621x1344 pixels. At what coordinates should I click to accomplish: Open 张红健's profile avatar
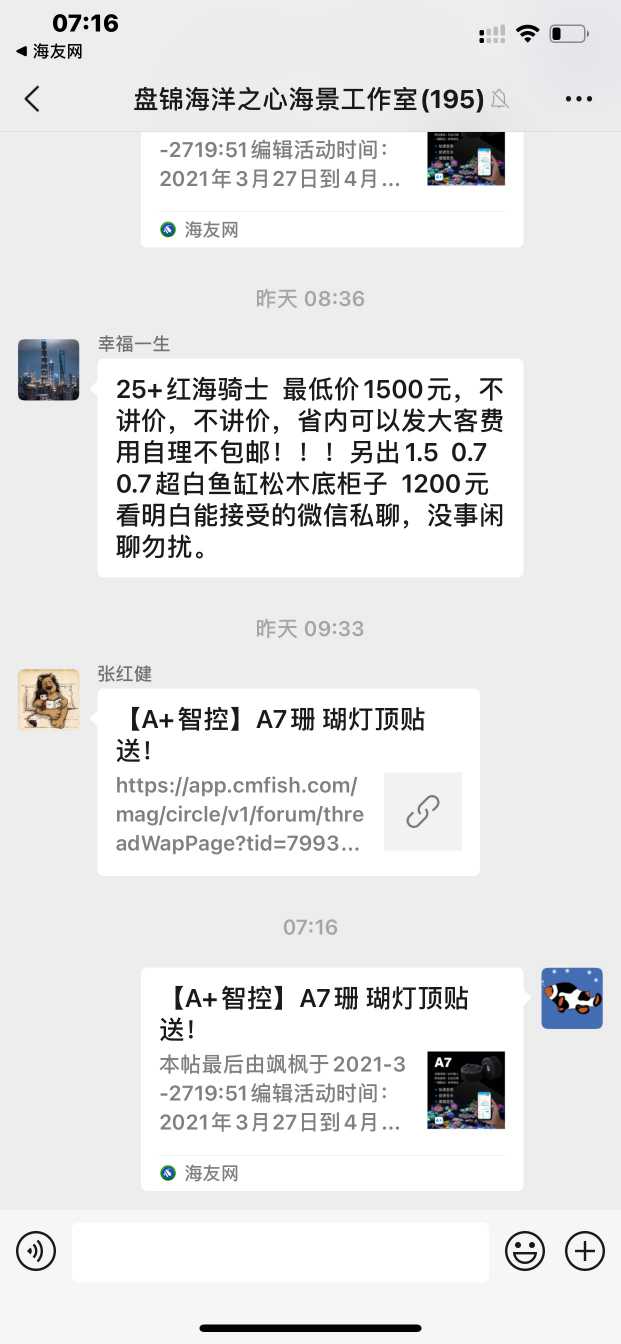click(x=48, y=700)
